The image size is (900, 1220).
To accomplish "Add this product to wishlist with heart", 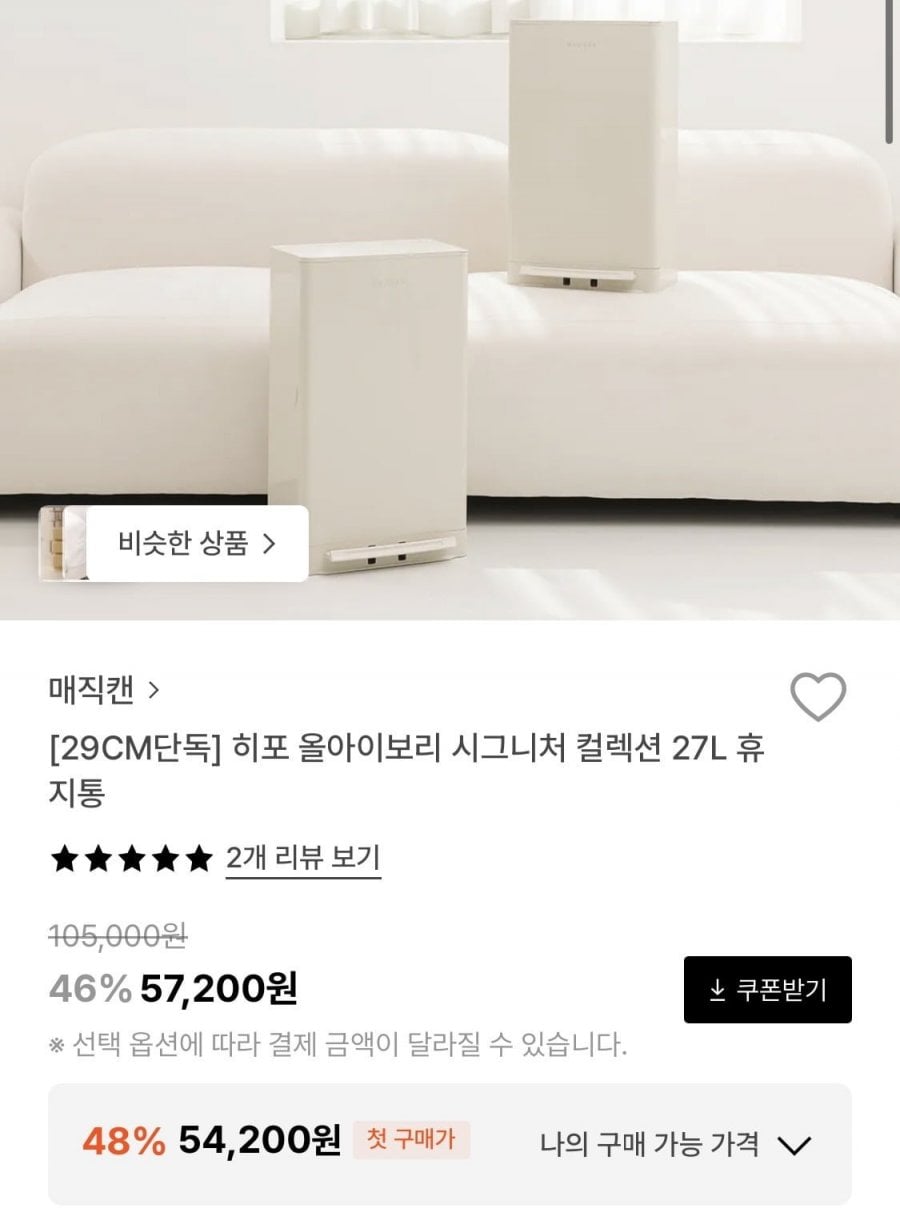I will point(818,697).
